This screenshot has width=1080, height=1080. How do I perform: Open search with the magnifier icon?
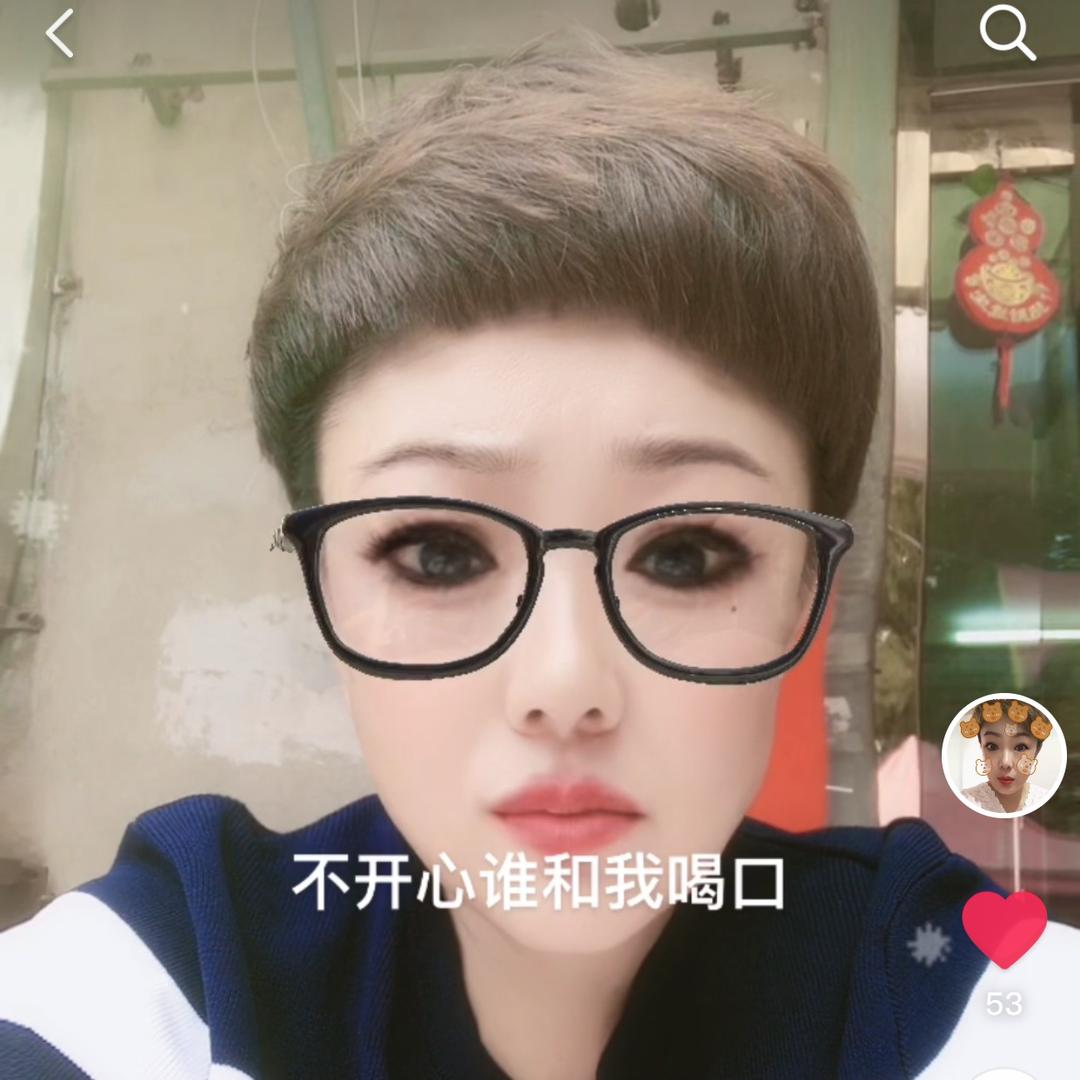tap(1006, 34)
